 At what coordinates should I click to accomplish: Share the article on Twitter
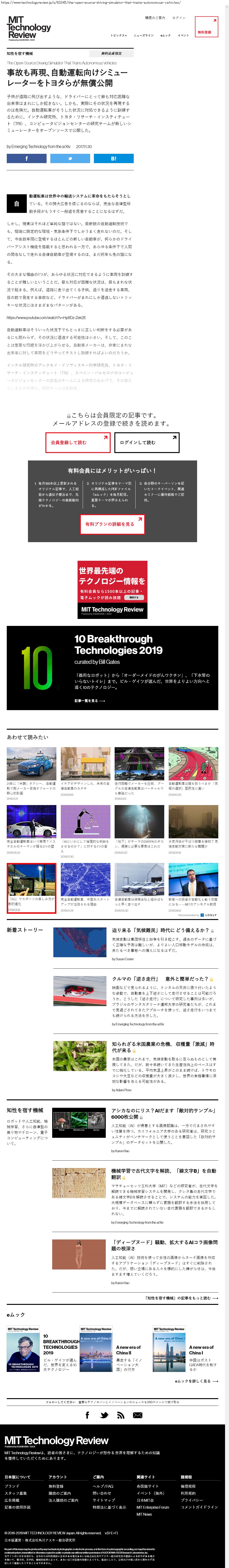tap(70, 158)
